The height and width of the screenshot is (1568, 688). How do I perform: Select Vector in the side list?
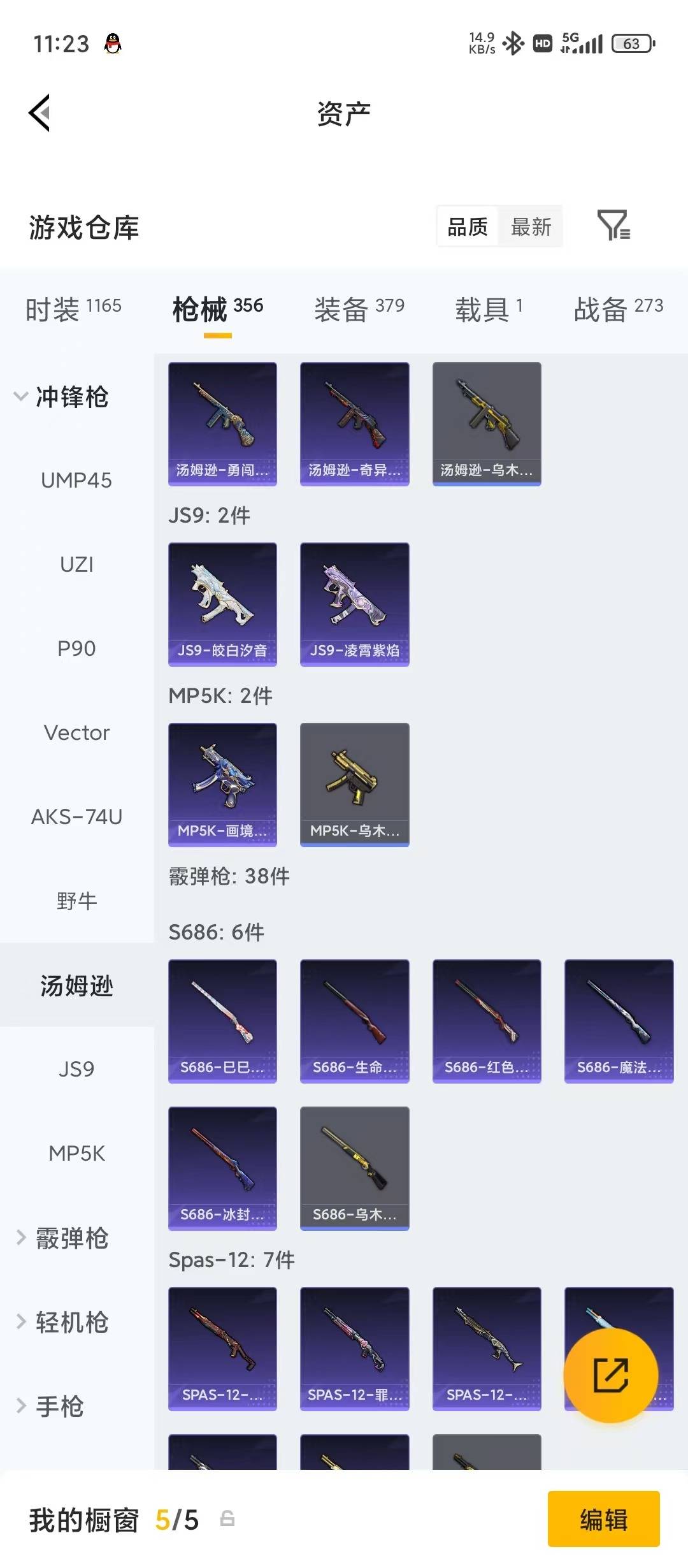(76, 732)
